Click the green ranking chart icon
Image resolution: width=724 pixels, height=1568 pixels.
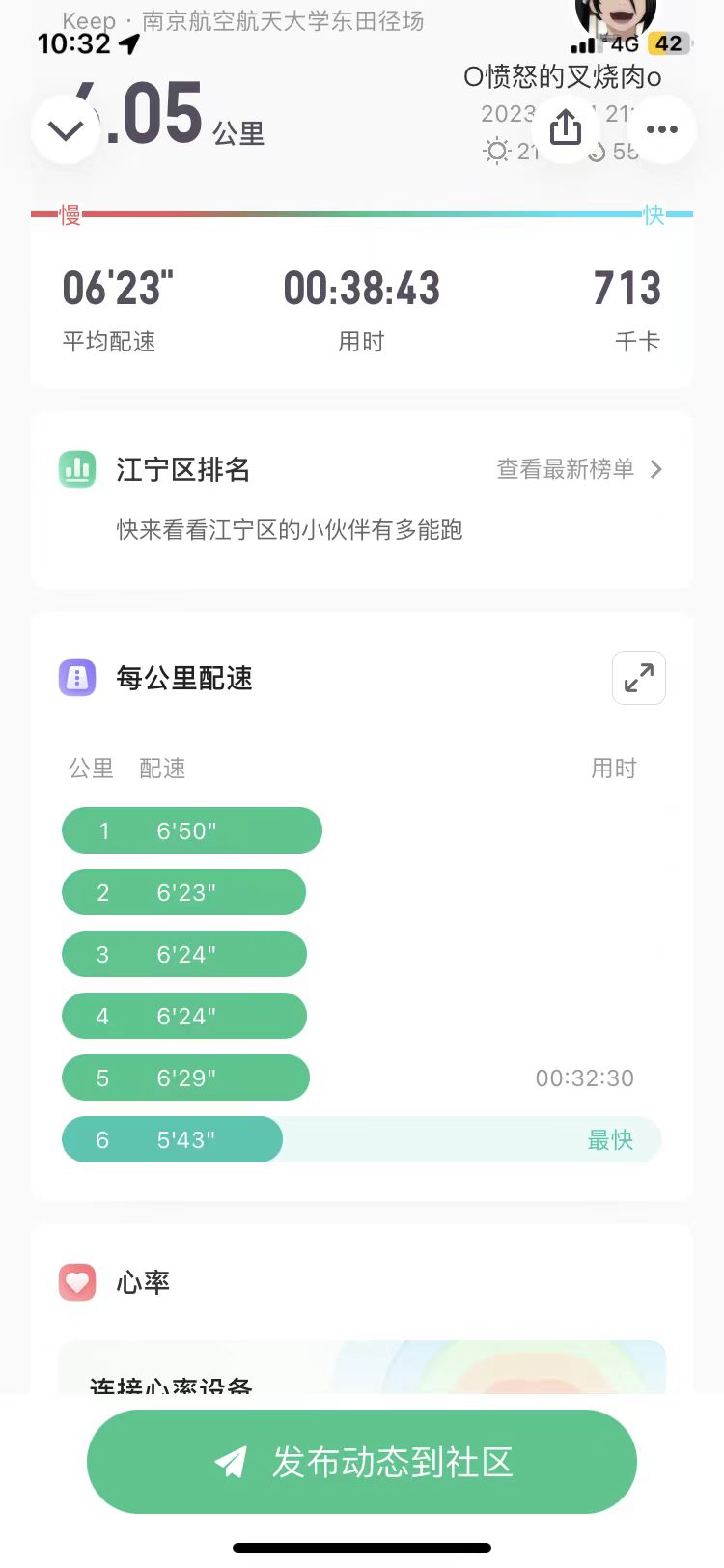coord(77,469)
